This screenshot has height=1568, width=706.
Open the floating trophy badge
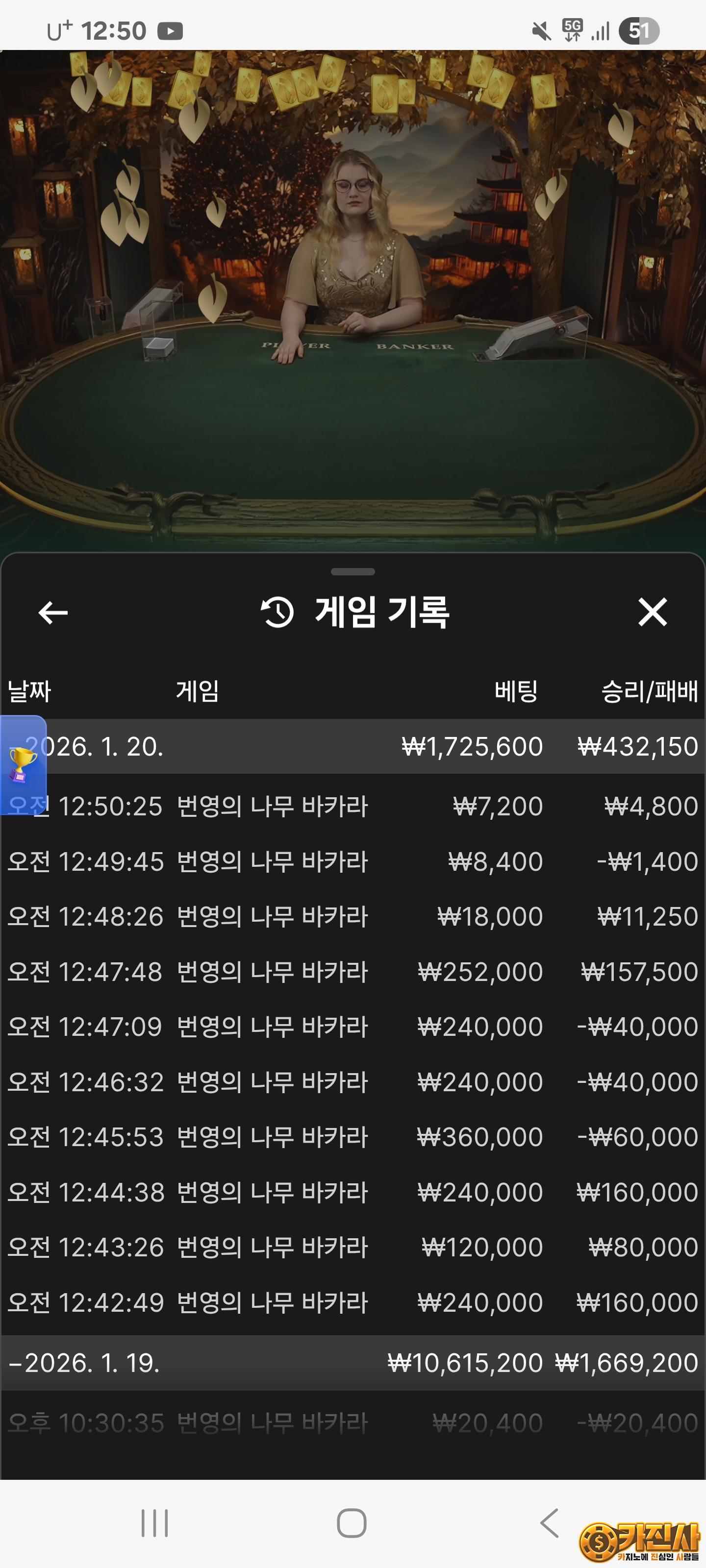(23, 764)
